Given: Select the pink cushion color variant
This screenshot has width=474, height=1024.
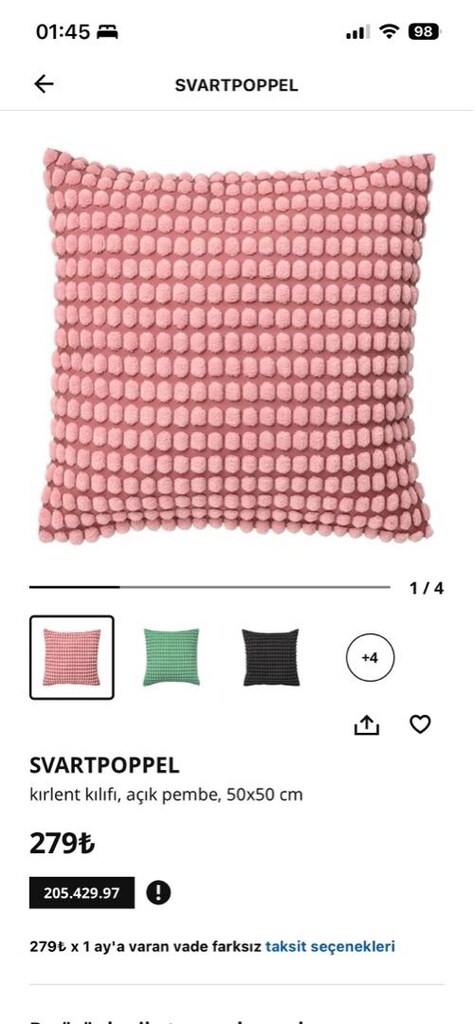Looking at the screenshot, I should point(72,658).
